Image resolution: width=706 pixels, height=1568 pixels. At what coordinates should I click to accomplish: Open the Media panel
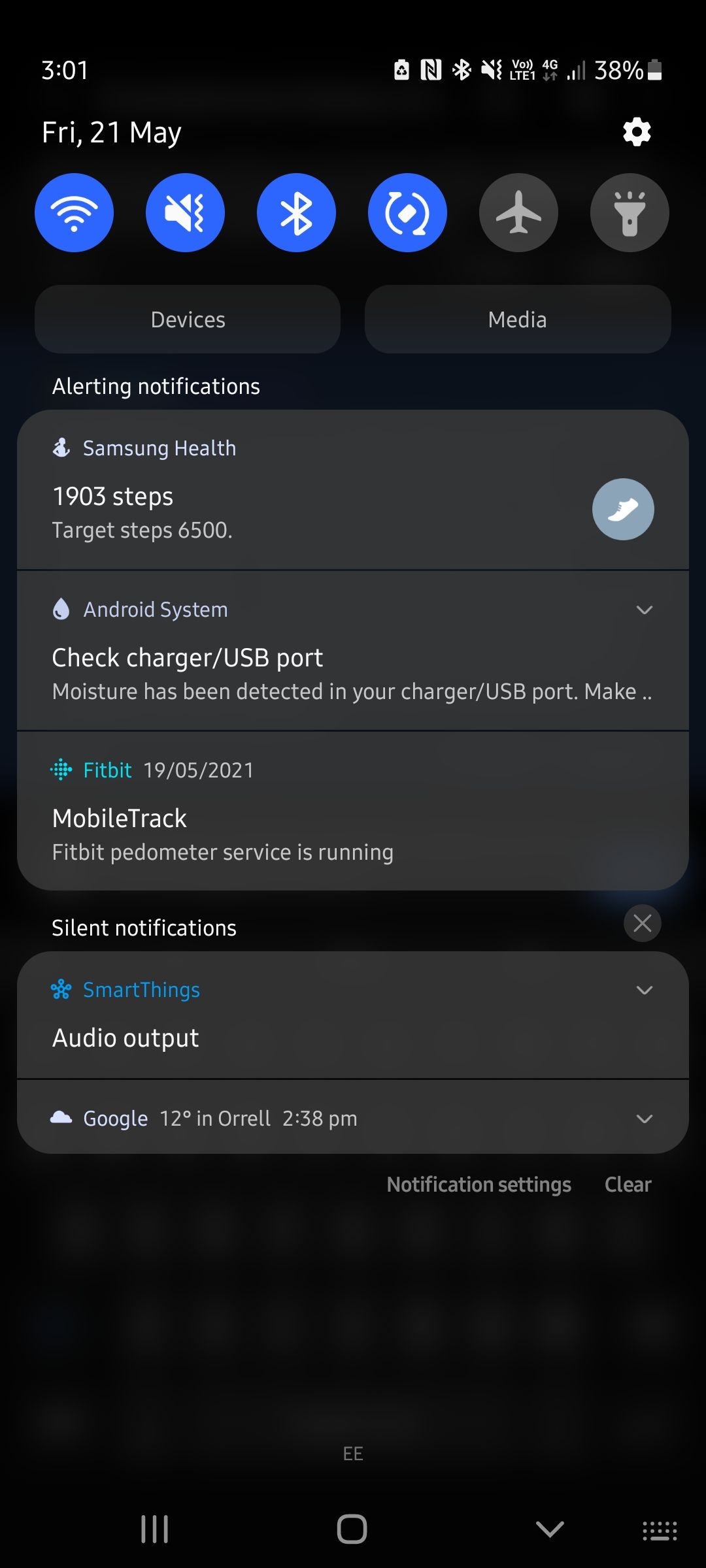point(518,319)
